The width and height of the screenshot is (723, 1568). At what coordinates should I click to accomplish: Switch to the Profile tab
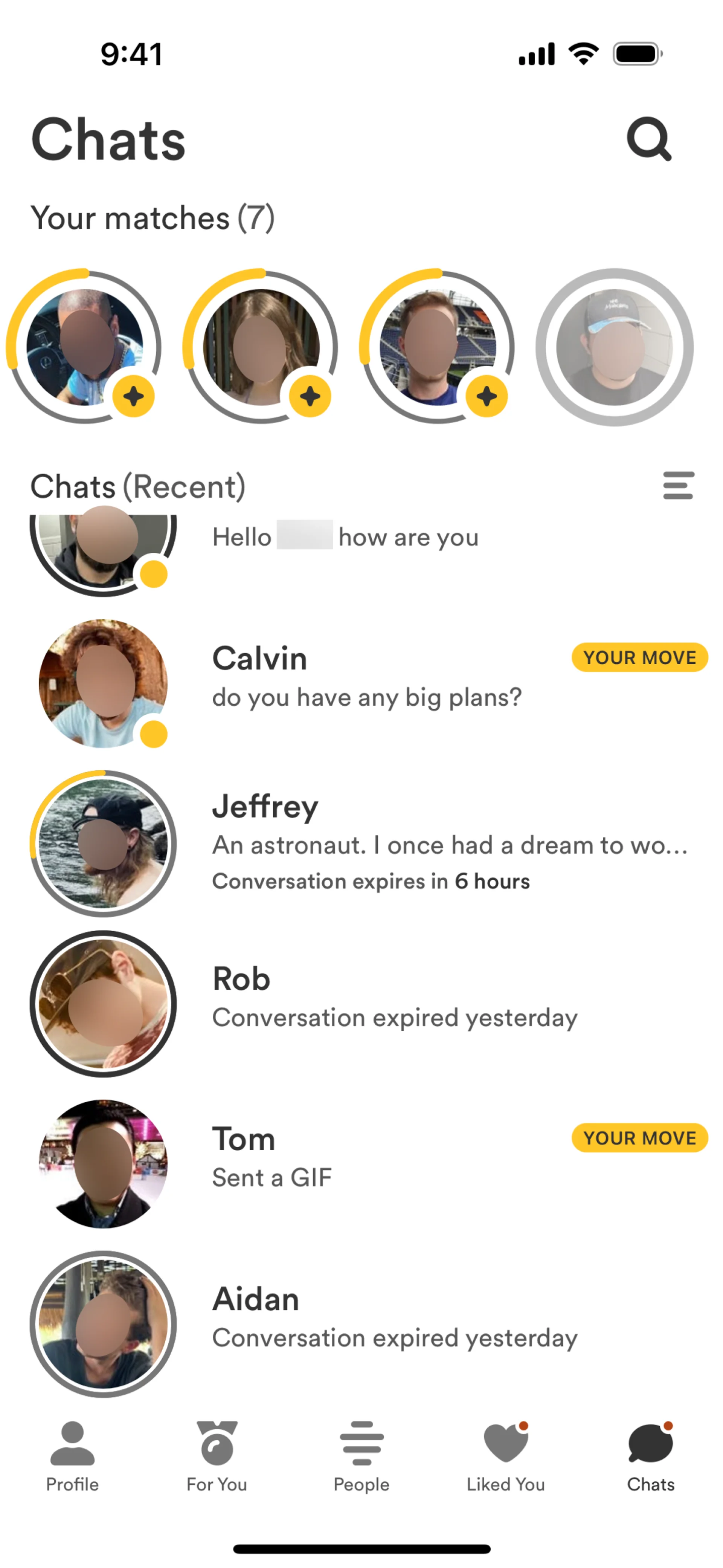point(72,1456)
